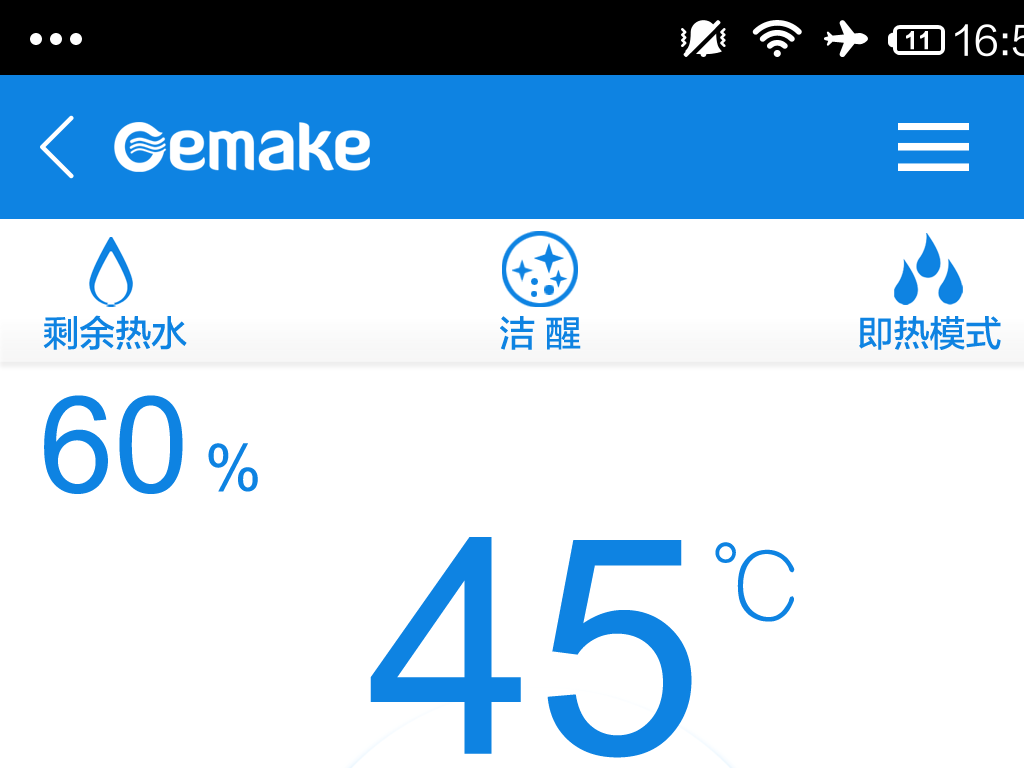The width and height of the screenshot is (1024, 768).
Task: Go back using the header arrow
Action: [x=58, y=147]
